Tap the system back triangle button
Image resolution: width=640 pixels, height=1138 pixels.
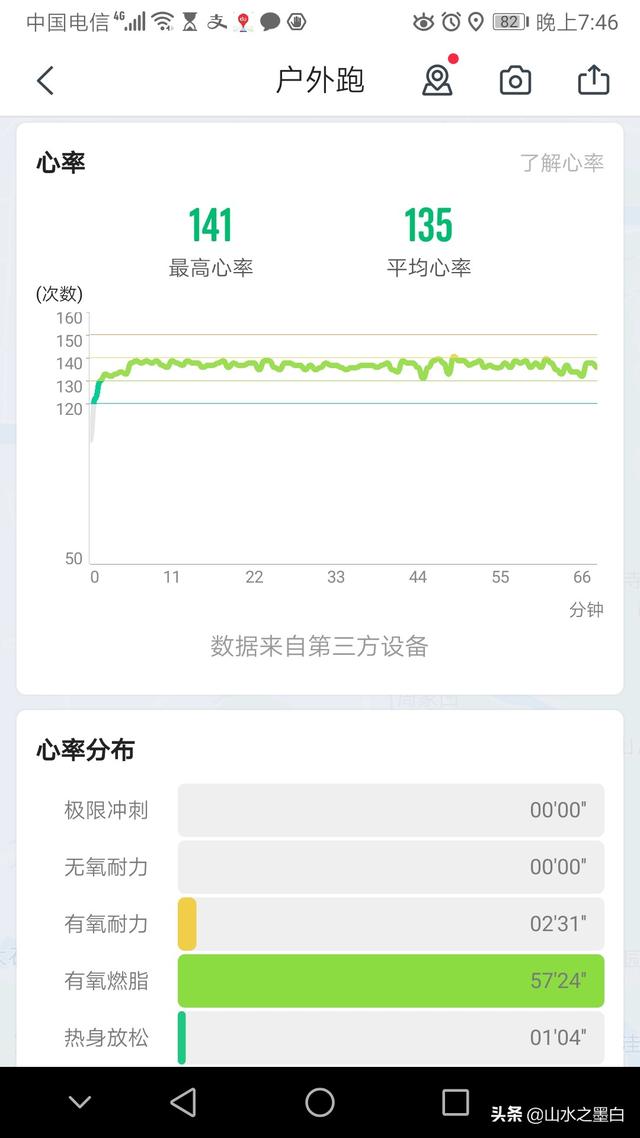[183, 1102]
